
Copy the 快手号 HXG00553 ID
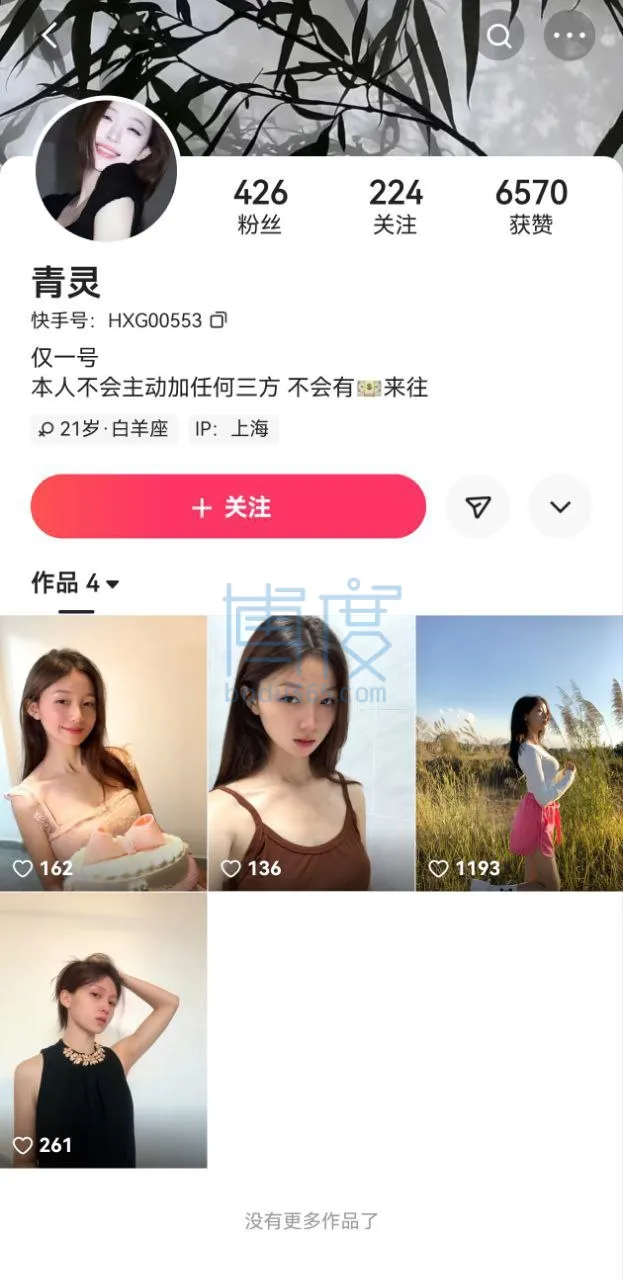[219, 321]
